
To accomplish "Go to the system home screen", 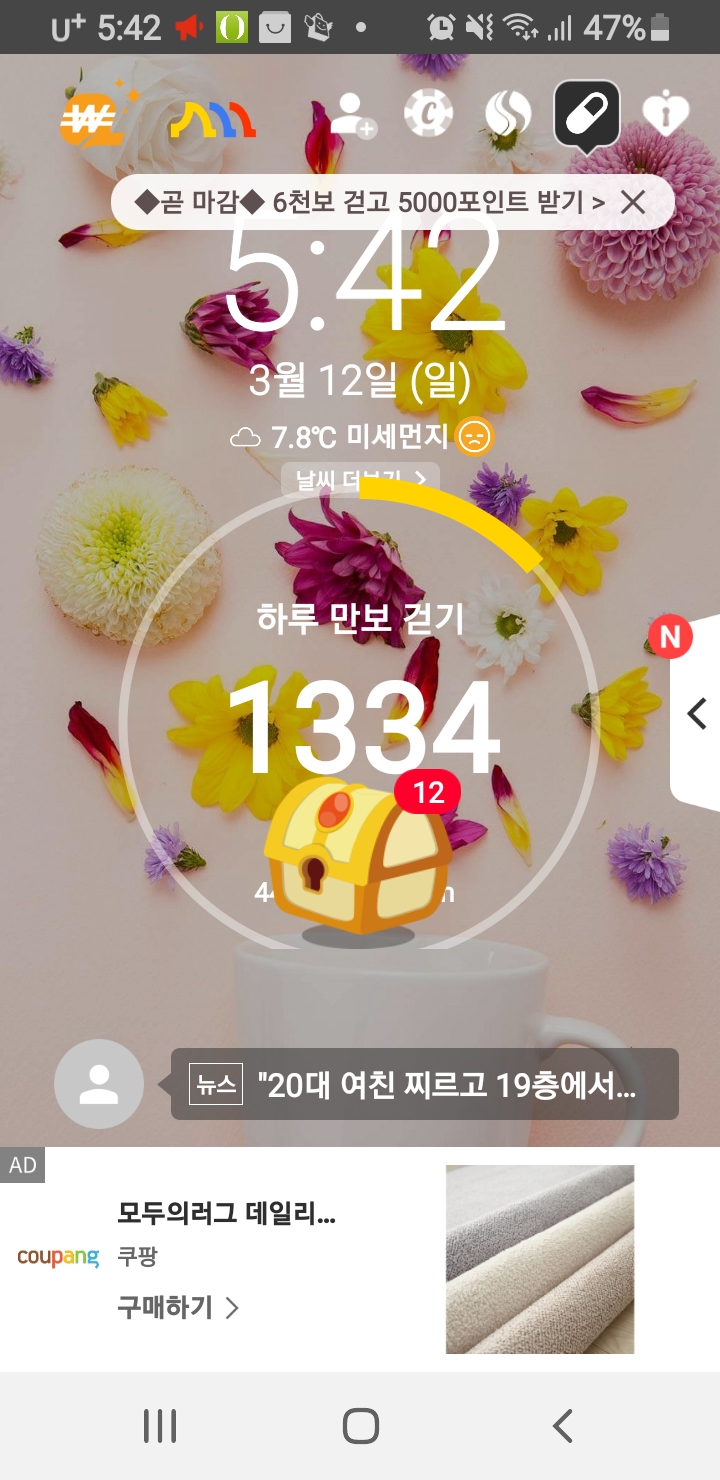I will click(360, 1426).
